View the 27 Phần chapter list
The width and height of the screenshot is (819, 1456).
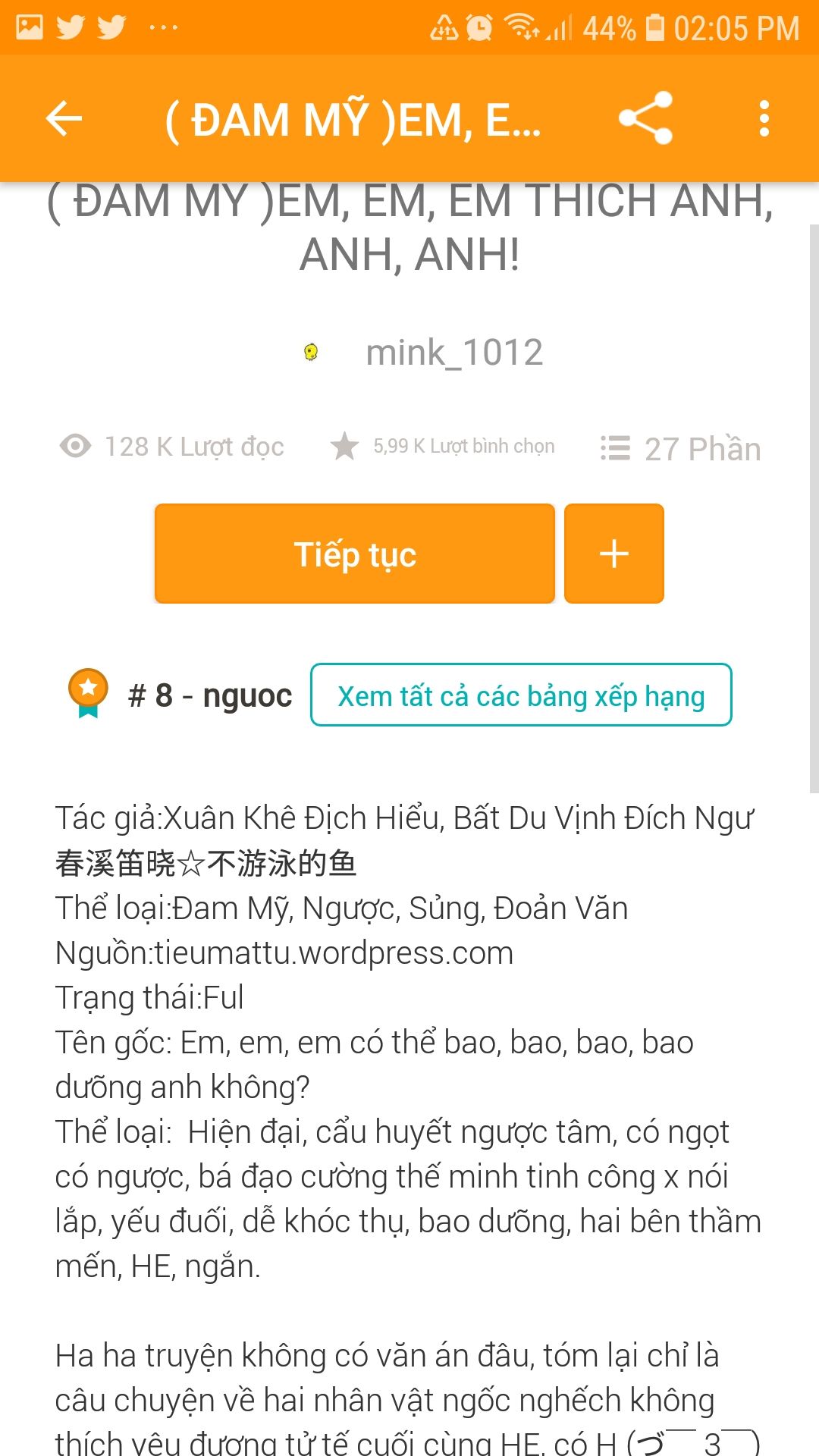tap(680, 448)
